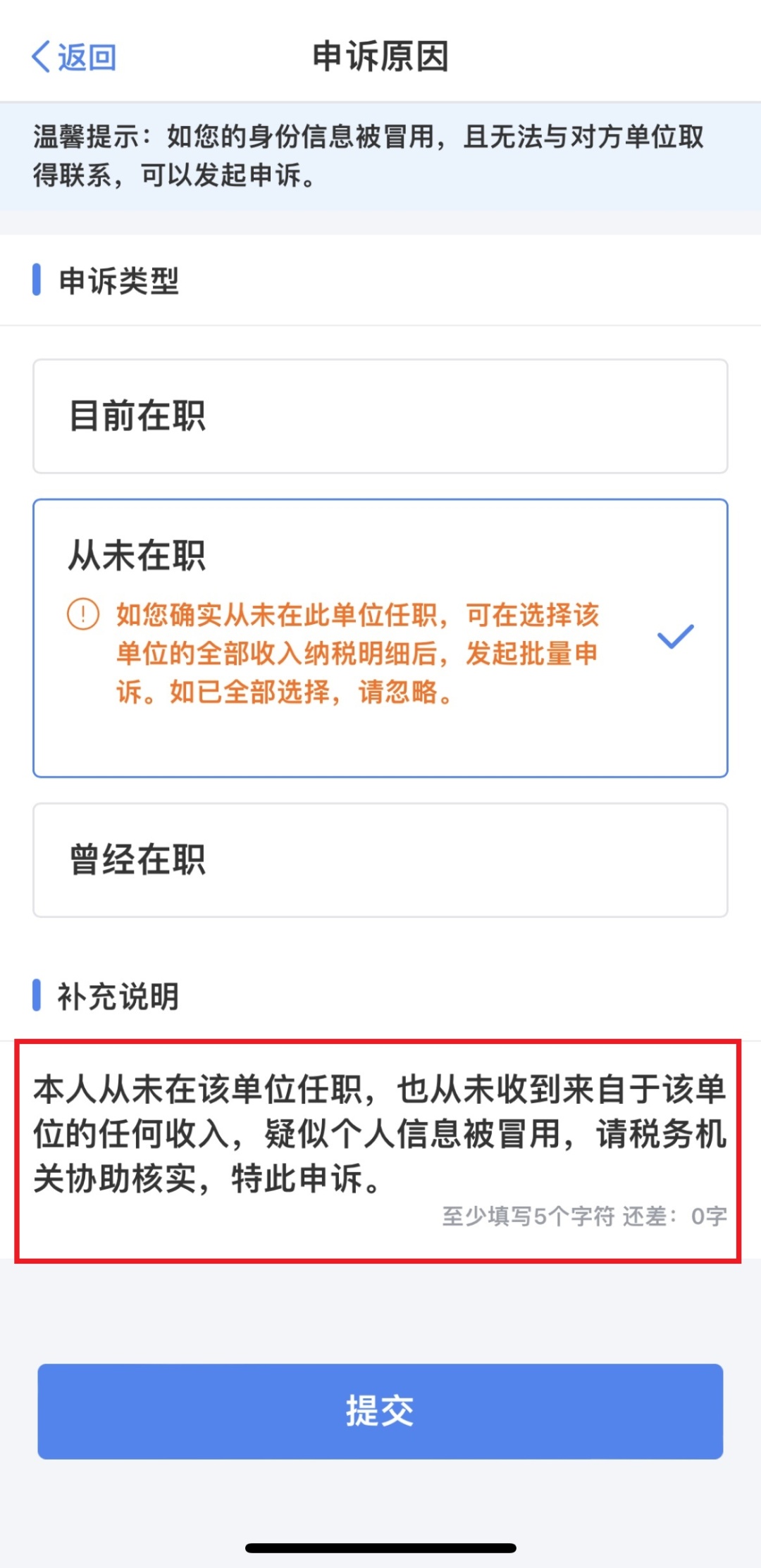Select the 目前在职 appeal type

[x=380, y=416]
